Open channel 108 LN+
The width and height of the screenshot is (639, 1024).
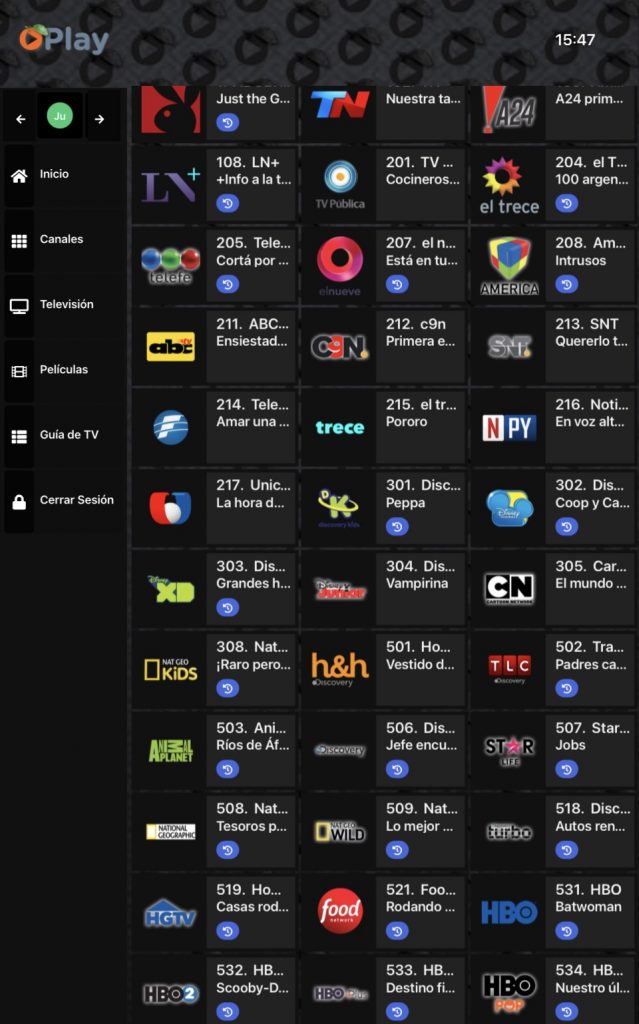point(214,184)
